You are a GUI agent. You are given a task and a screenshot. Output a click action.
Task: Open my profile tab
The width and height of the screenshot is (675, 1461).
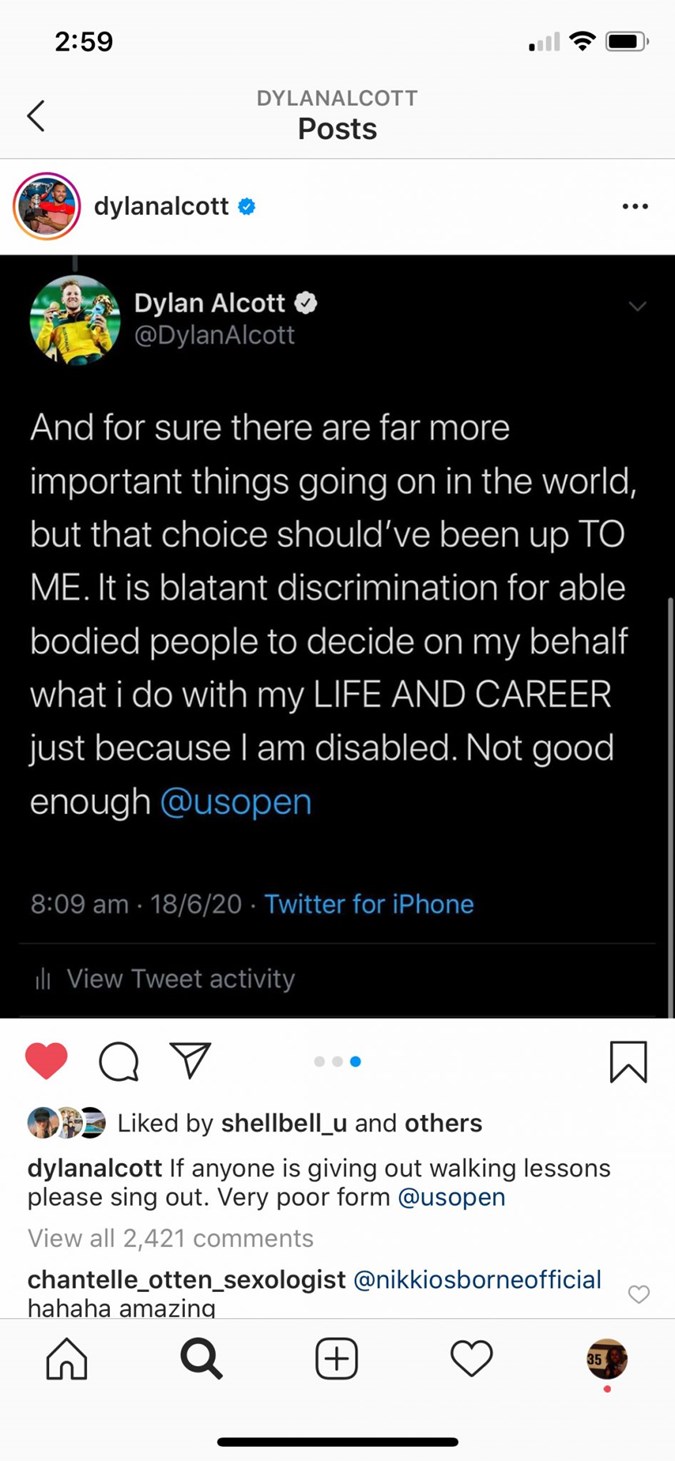pos(606,1359)
